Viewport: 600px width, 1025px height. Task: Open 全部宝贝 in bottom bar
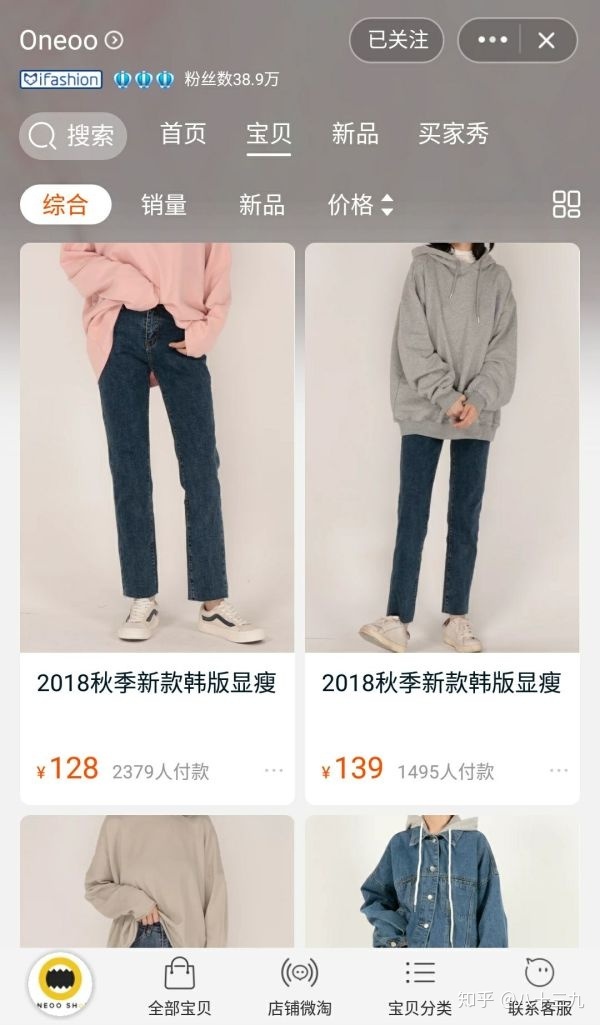[x=179, y=985]
